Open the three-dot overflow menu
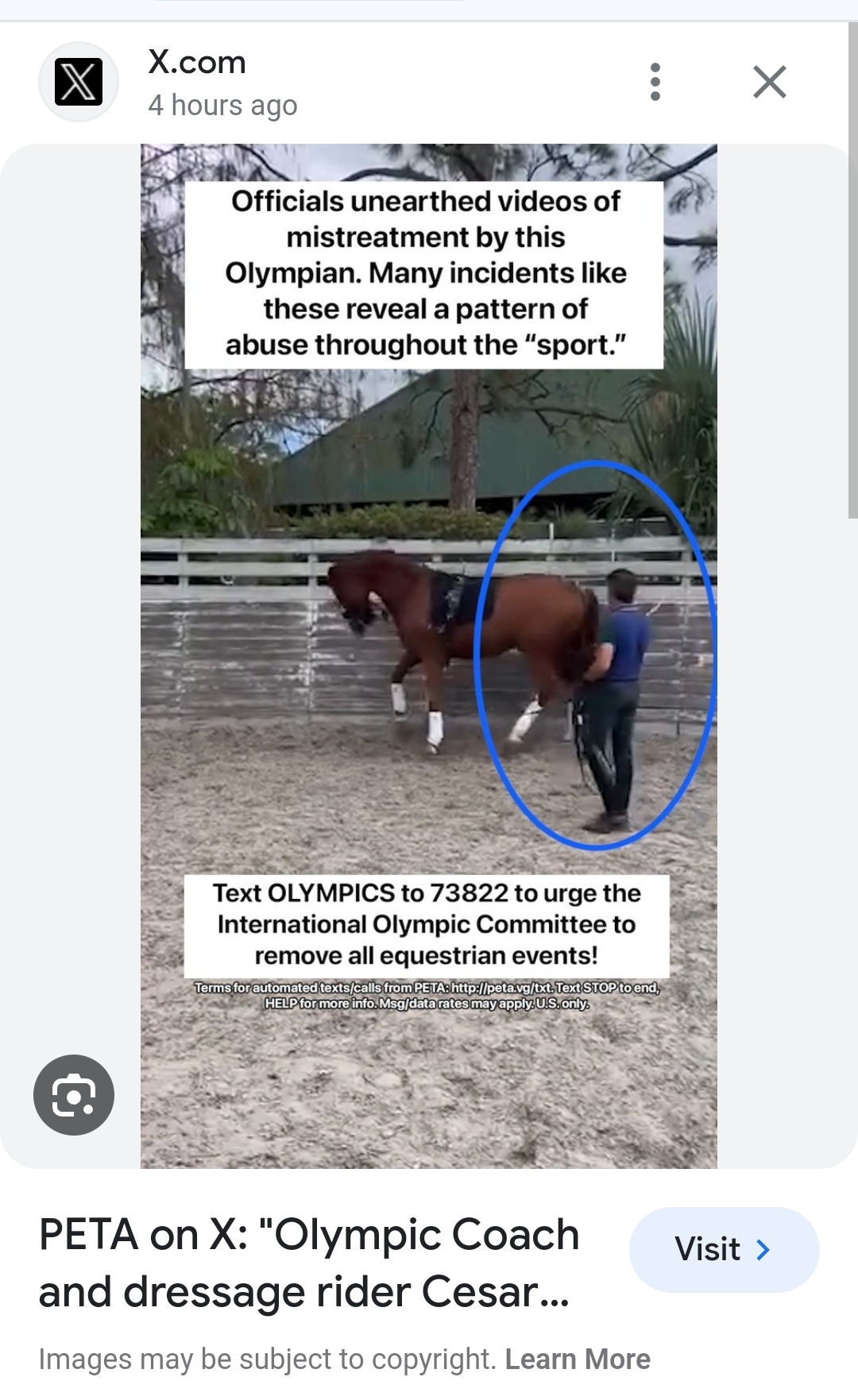 [655, 82]
